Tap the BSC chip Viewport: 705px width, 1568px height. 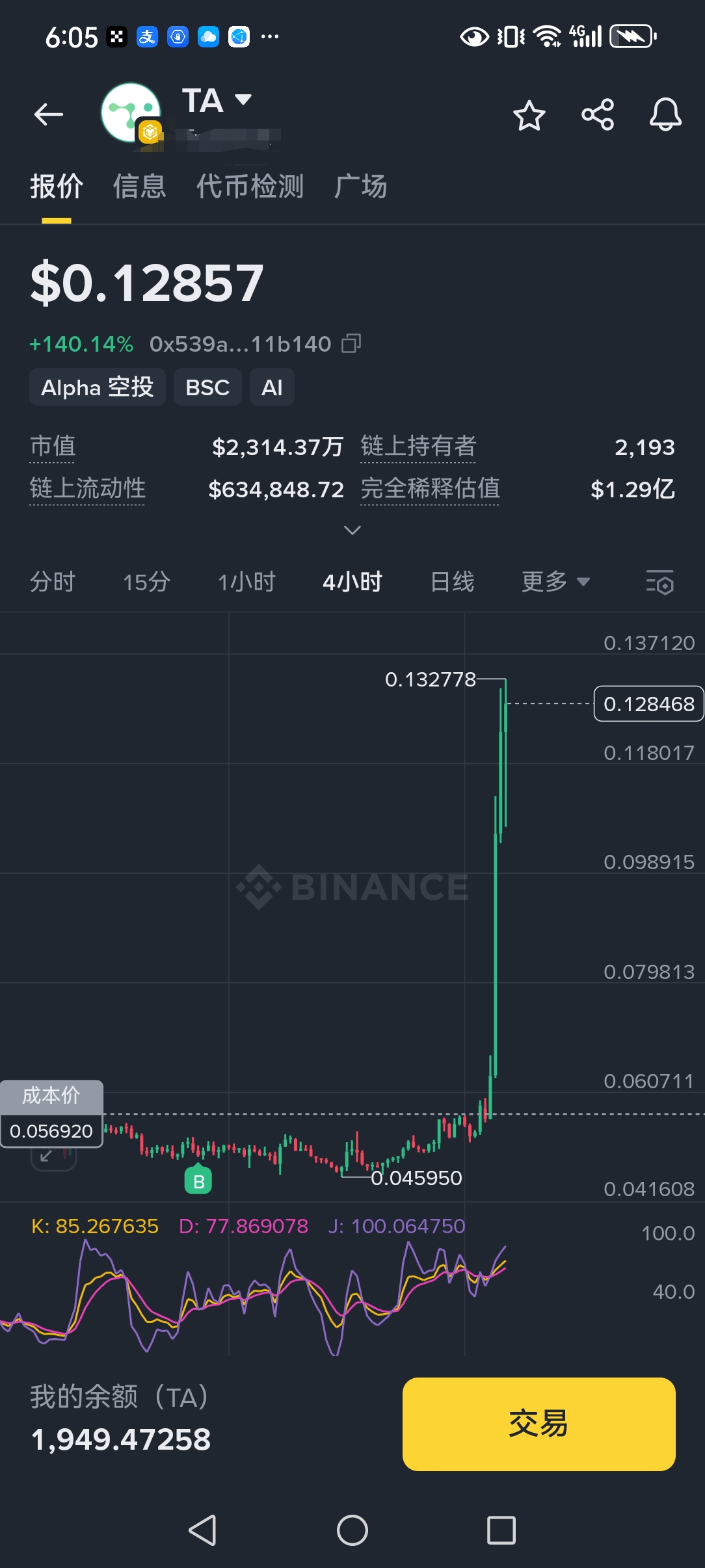point(207,387)
